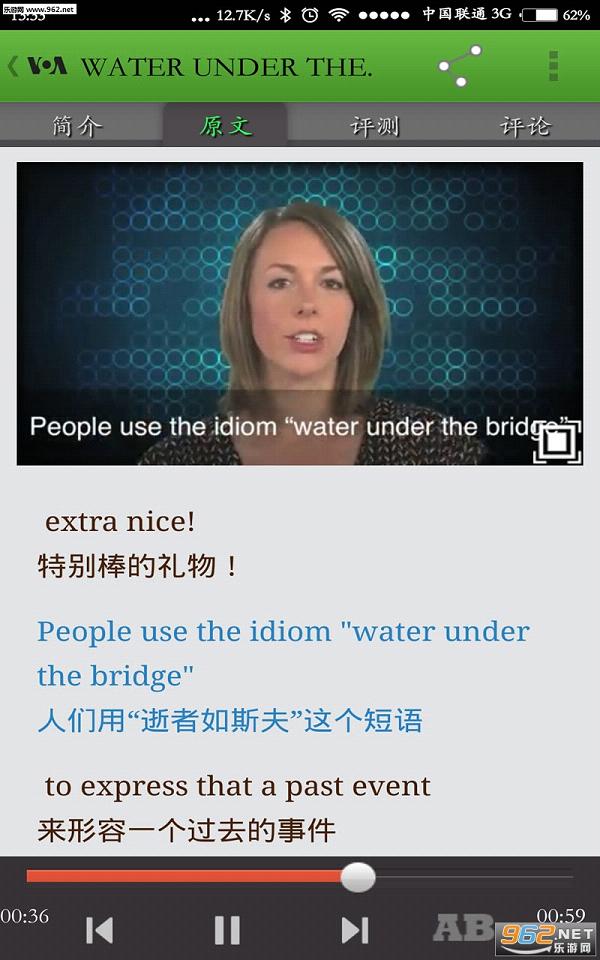This screenshot has height=960, width=600.
Task: Tap the video player
Action: [299, 313]
